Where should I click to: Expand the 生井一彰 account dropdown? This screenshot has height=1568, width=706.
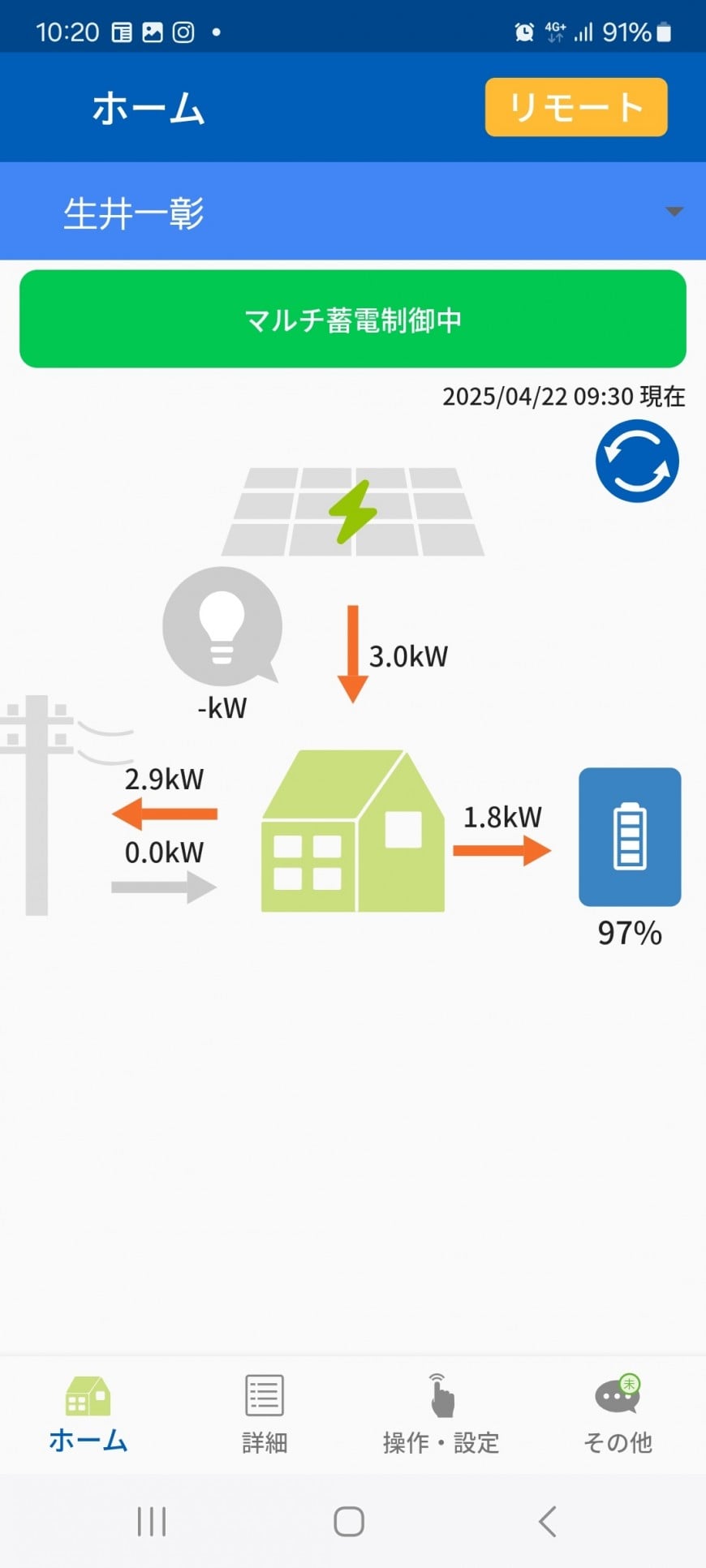(353, 212)
